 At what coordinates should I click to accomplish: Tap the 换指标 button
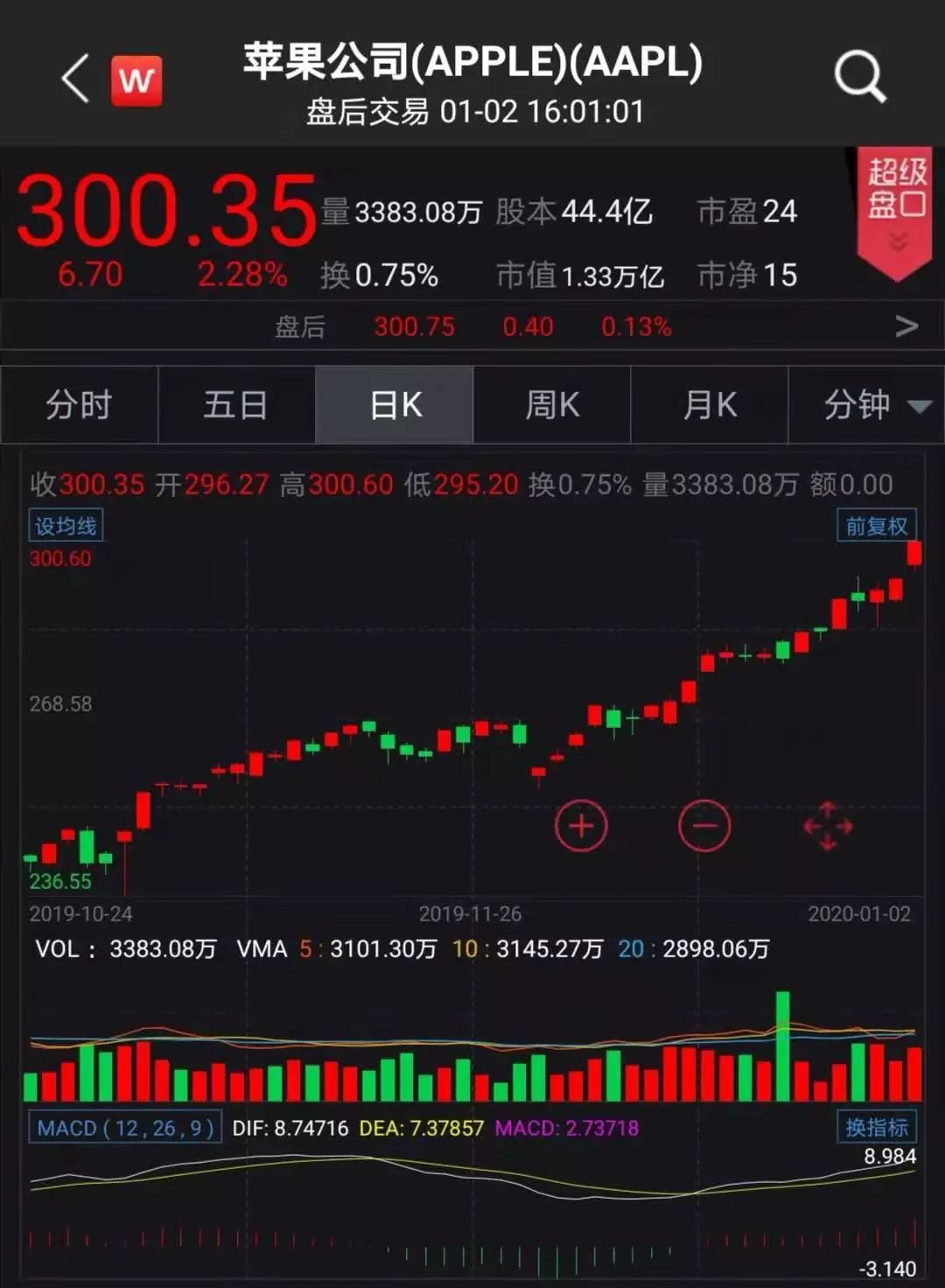(876, 1128)
